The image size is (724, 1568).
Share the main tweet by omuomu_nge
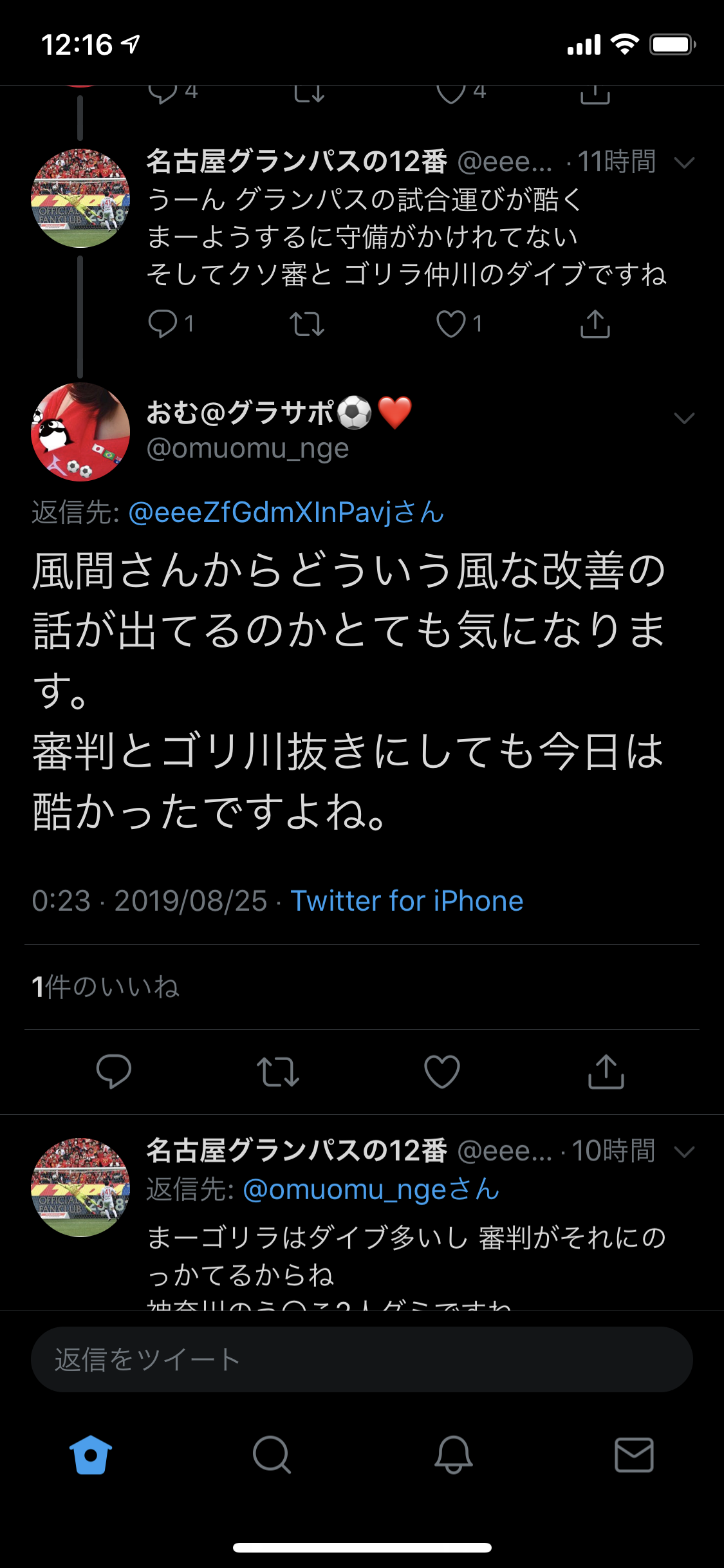[606, 1072]
